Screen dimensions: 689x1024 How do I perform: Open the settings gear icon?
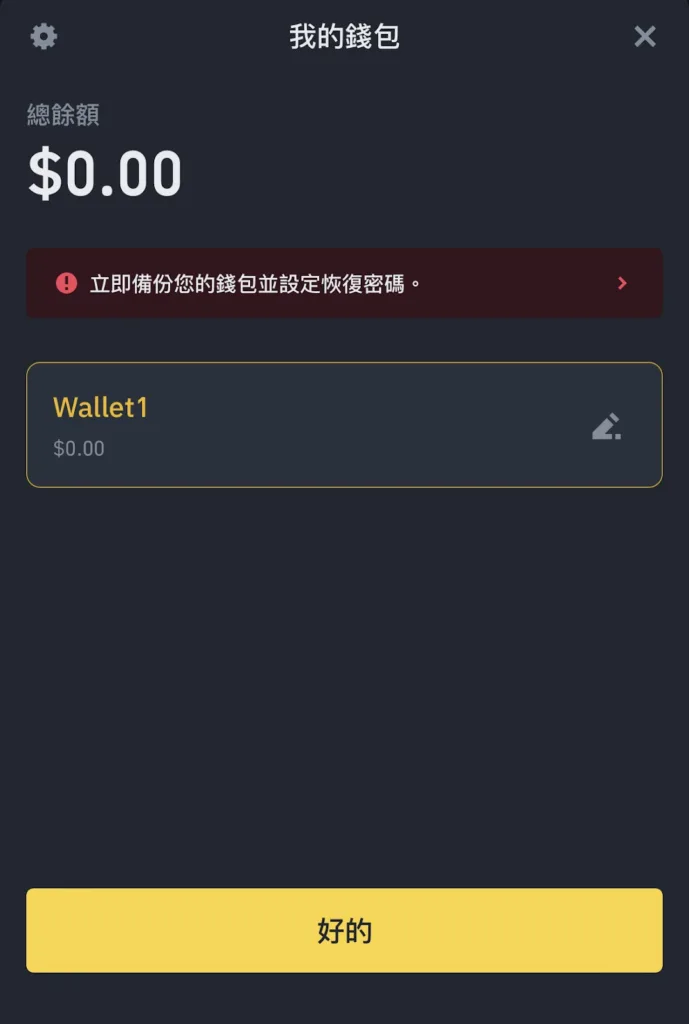44,37
